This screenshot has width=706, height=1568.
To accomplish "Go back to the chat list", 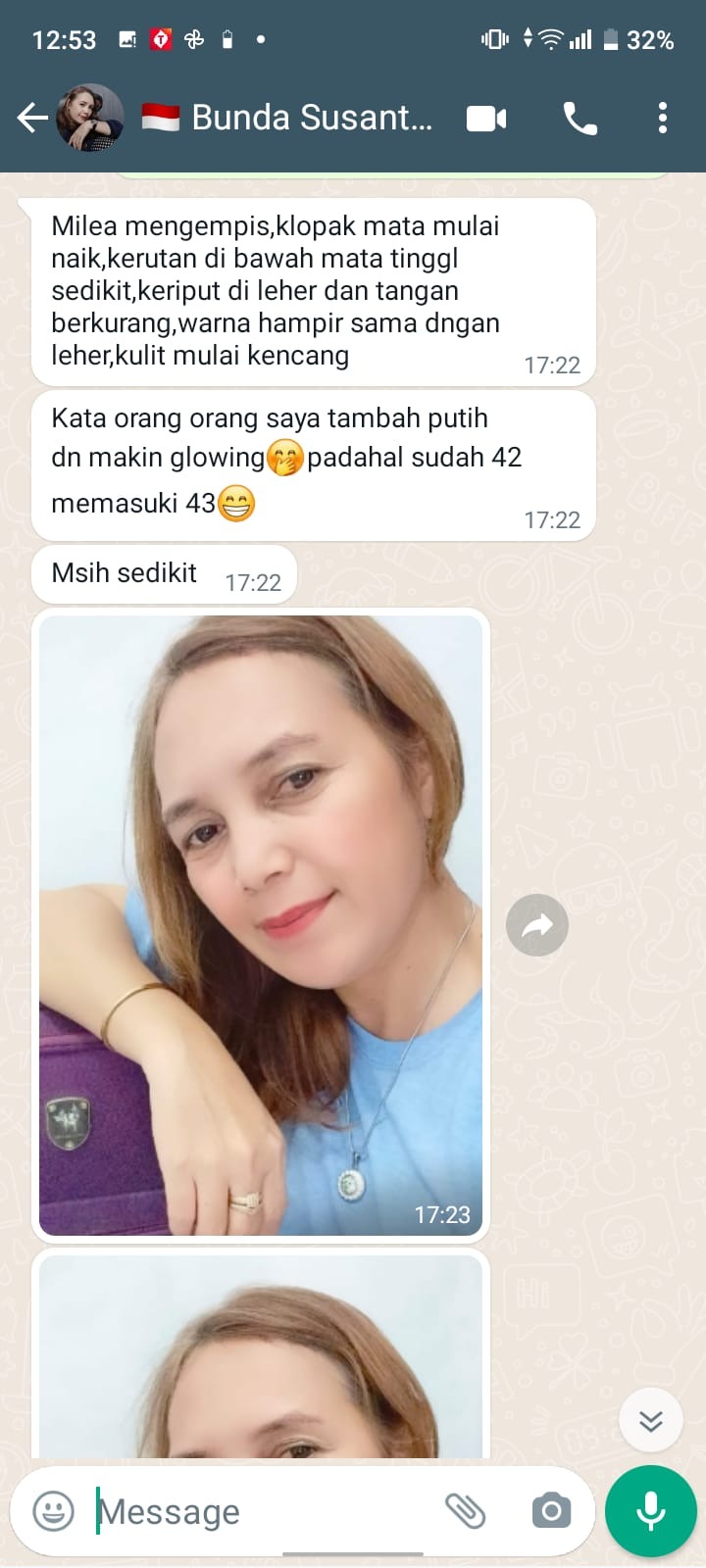I will (32, 119).
